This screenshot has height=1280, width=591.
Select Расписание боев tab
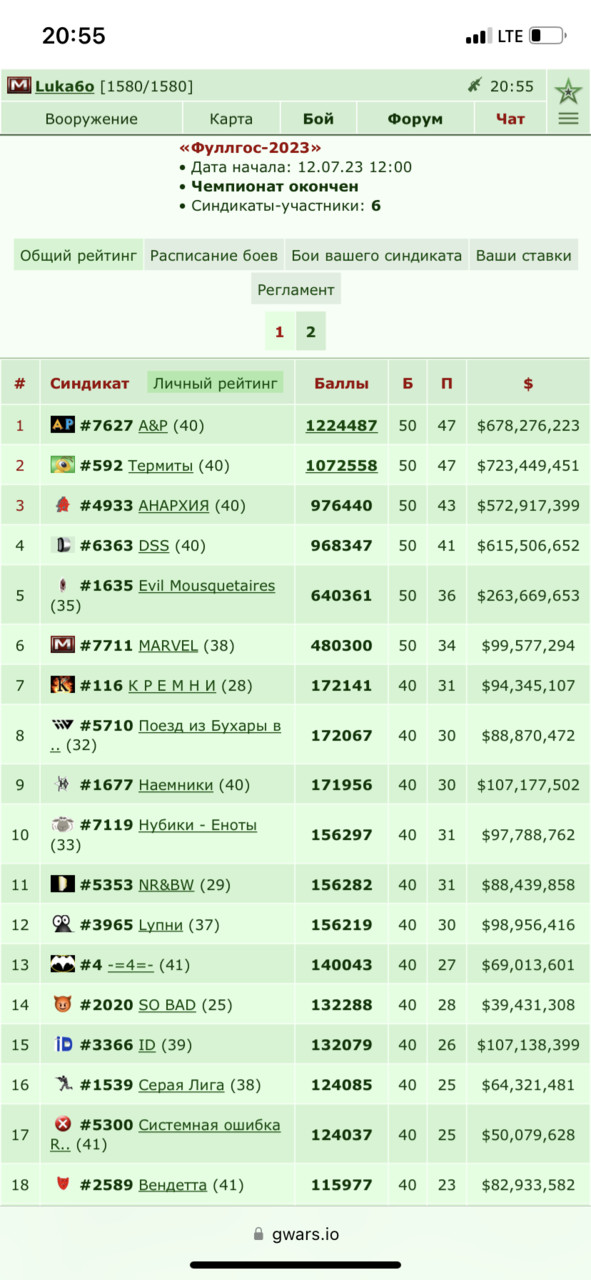214,256
